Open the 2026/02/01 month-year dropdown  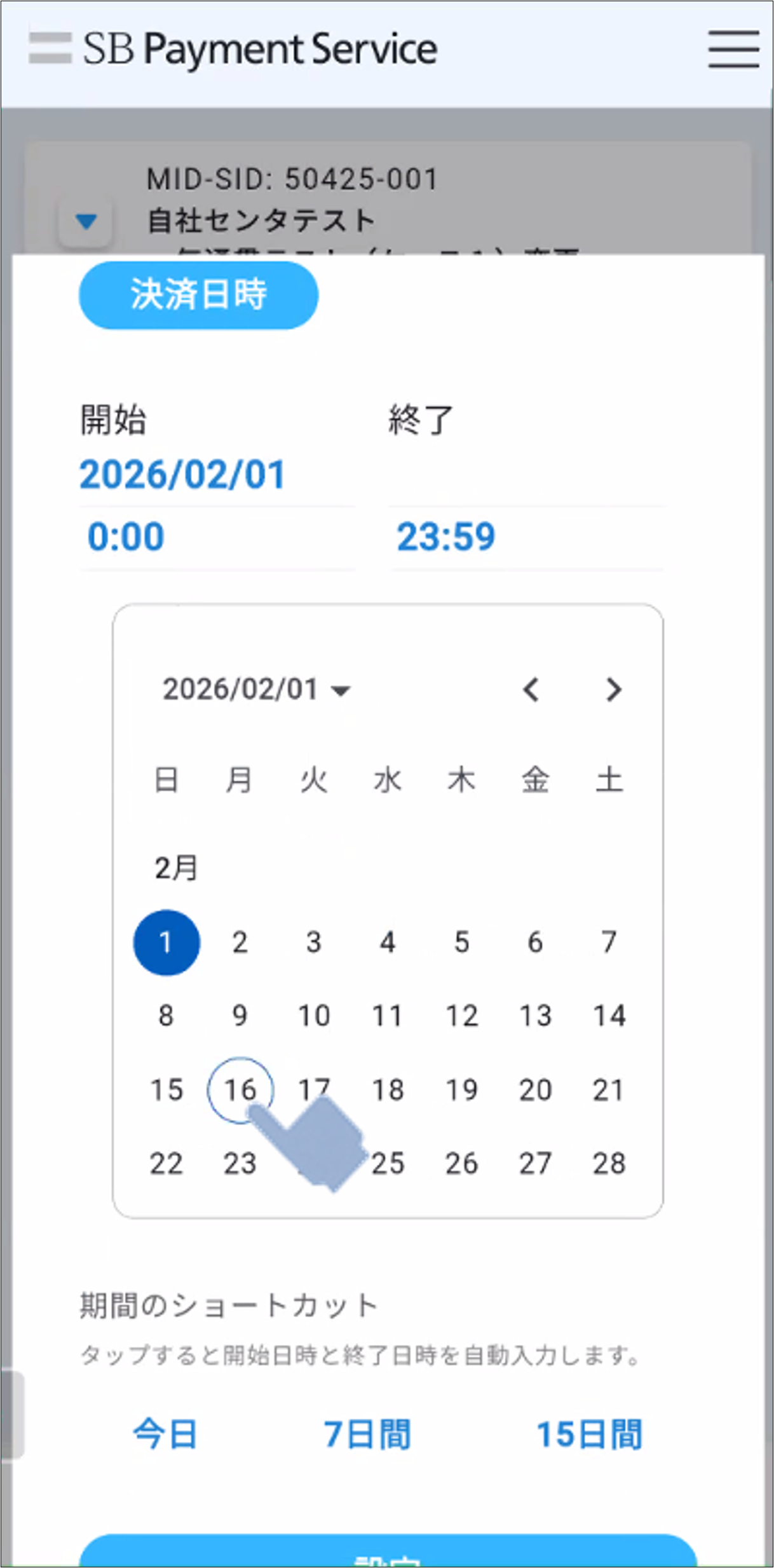(x=256, y=690)
